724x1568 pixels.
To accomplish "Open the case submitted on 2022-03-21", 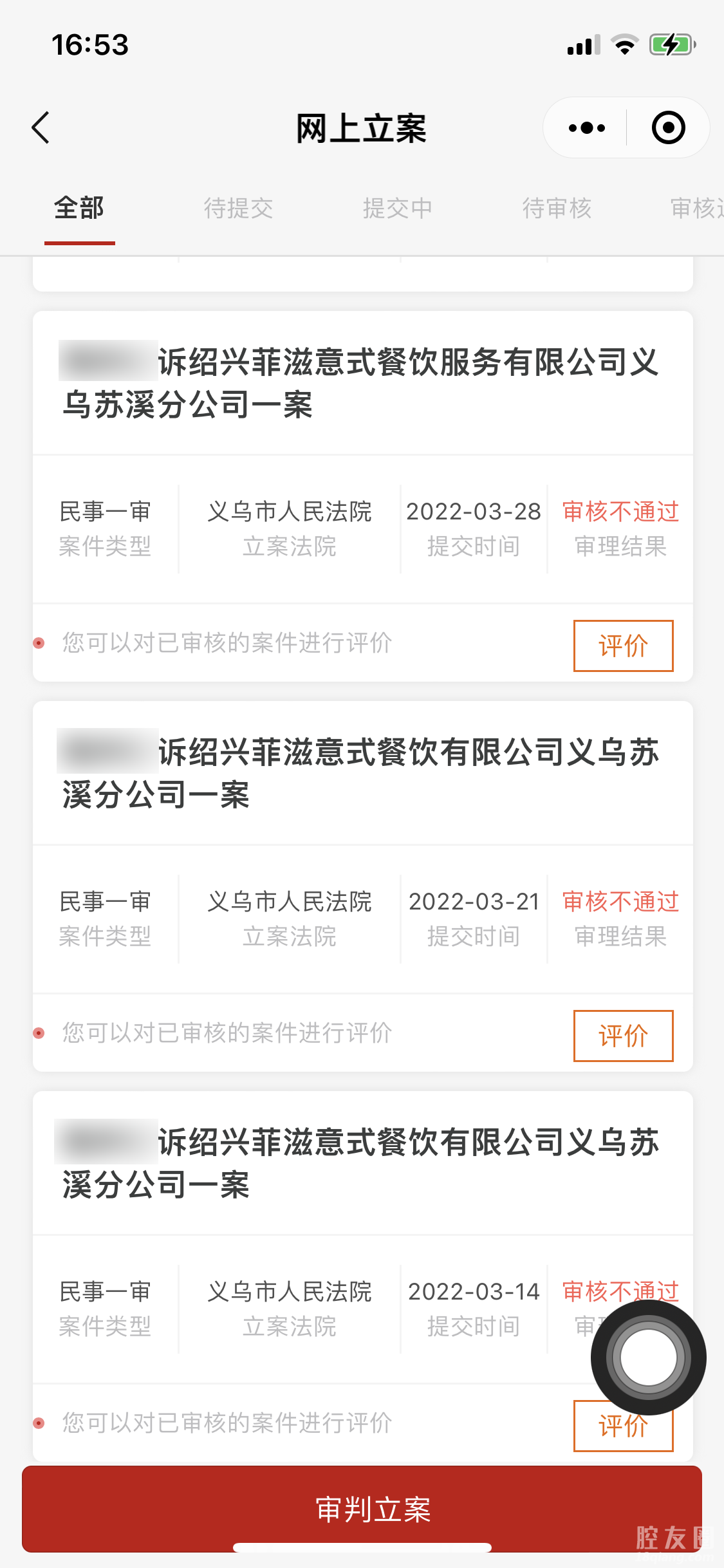I will 360,773.
